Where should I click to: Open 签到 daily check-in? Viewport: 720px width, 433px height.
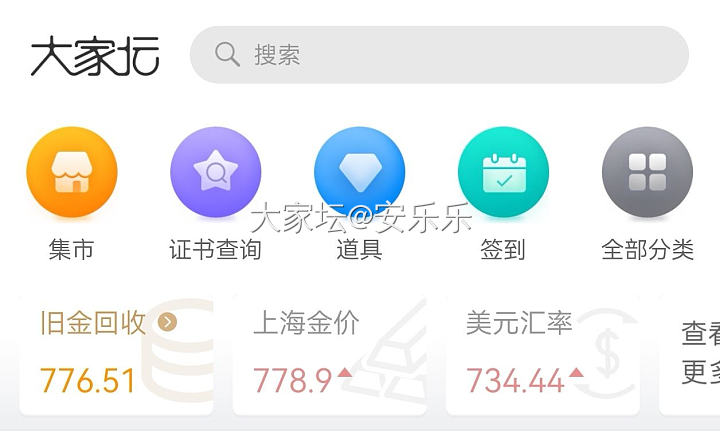[503, 173]
